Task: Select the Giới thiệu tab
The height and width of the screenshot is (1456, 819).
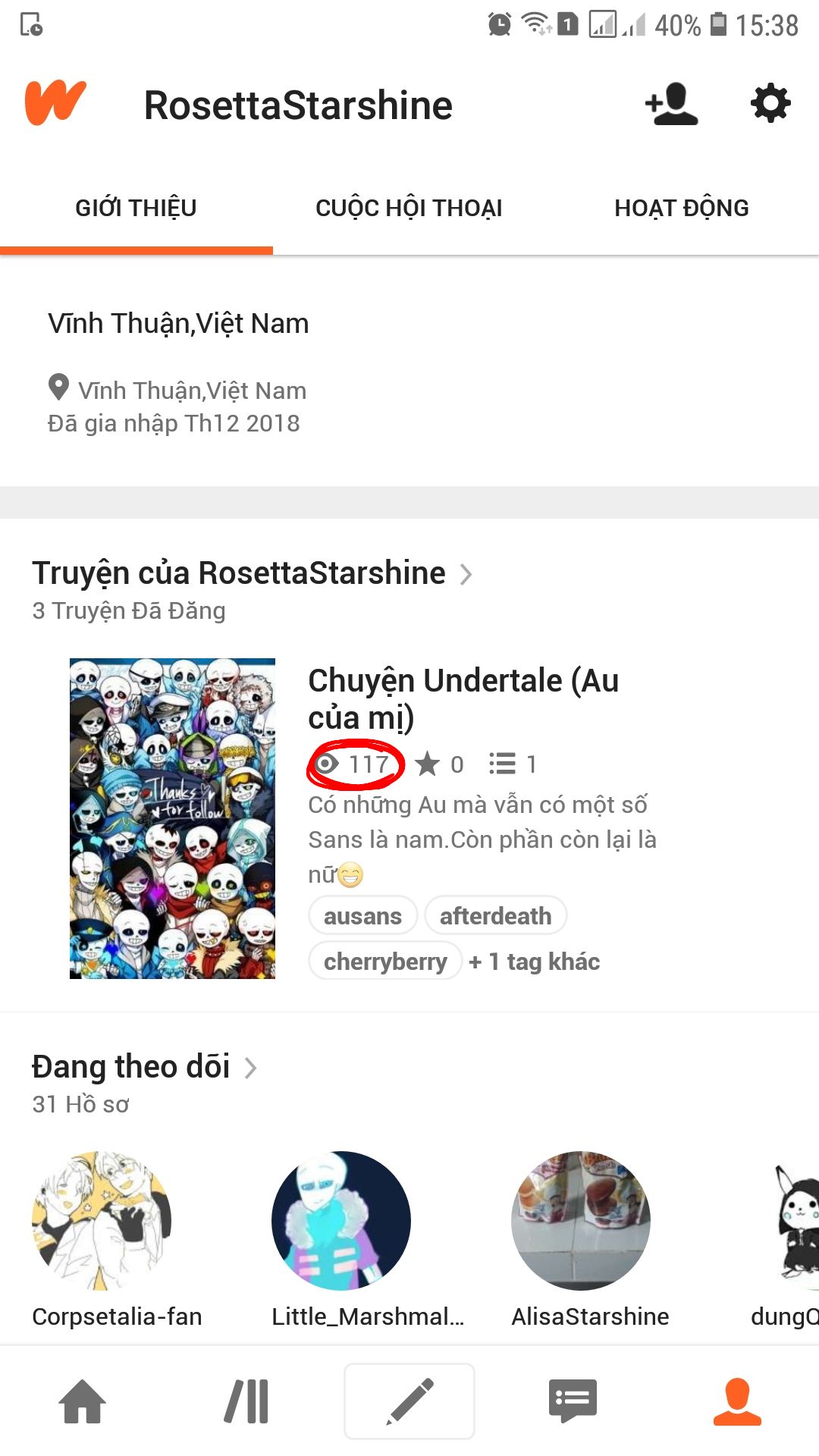Action: [x=136, y=208]
